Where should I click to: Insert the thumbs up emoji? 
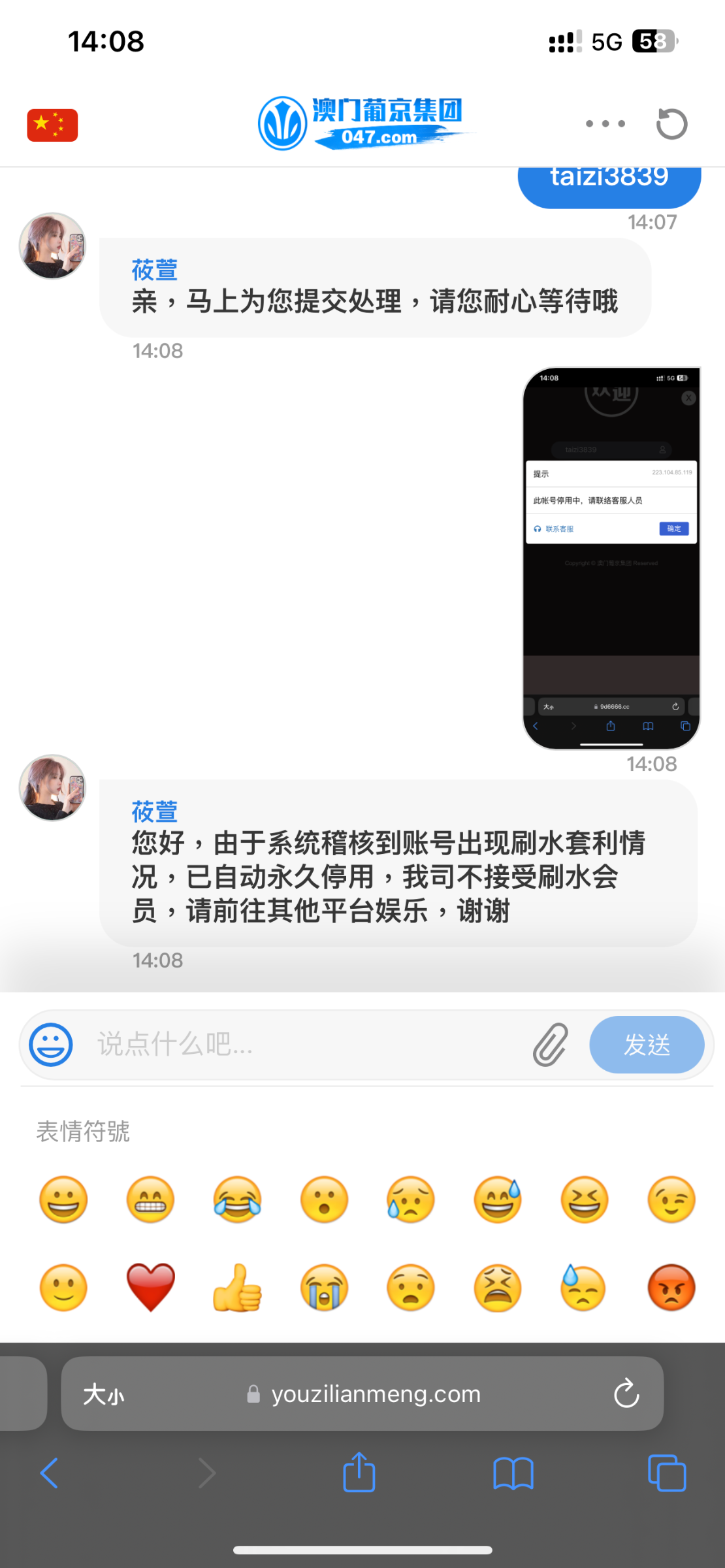tap(237, 1287)
